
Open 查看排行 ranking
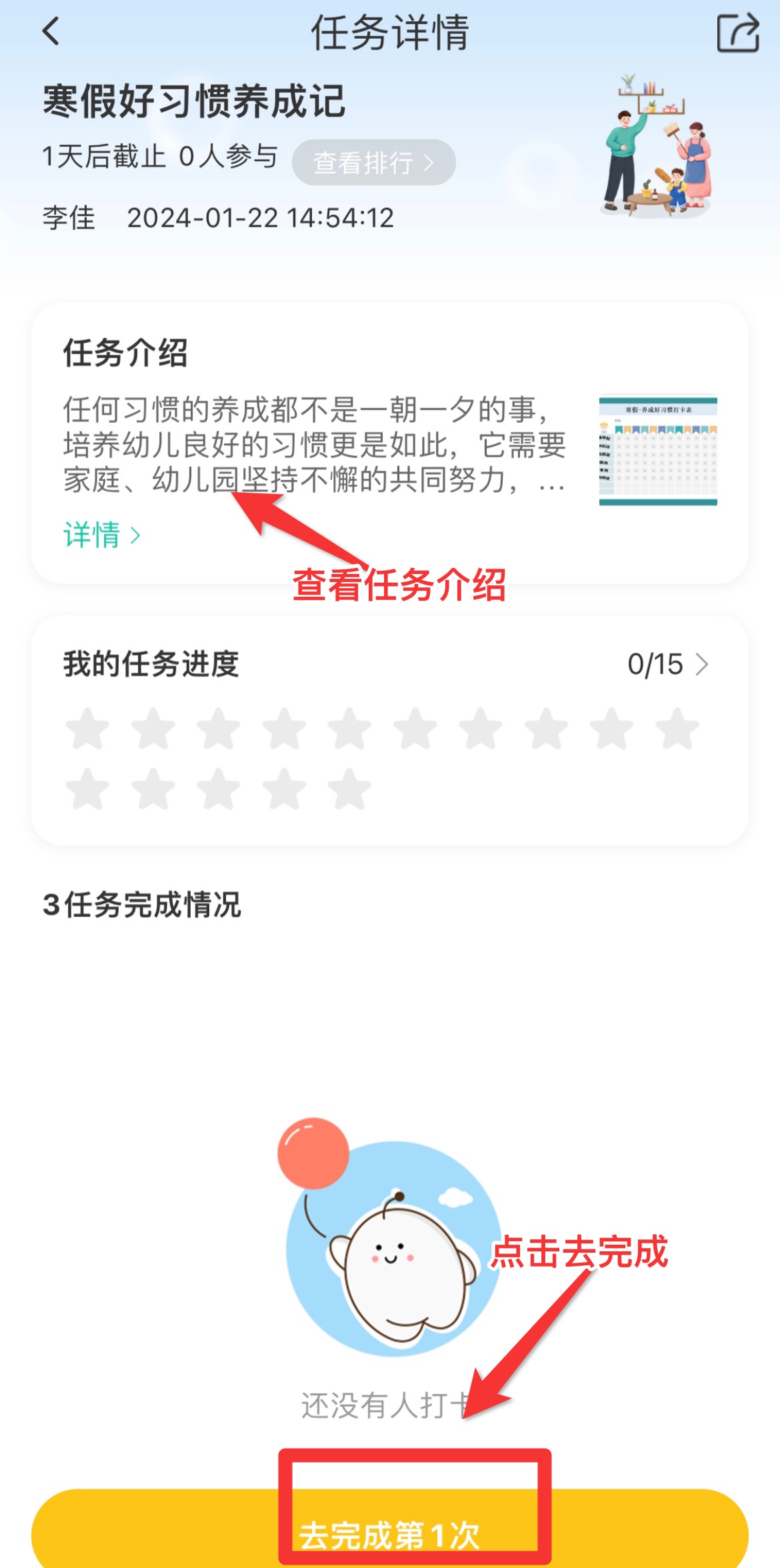(x=373, y=162)
